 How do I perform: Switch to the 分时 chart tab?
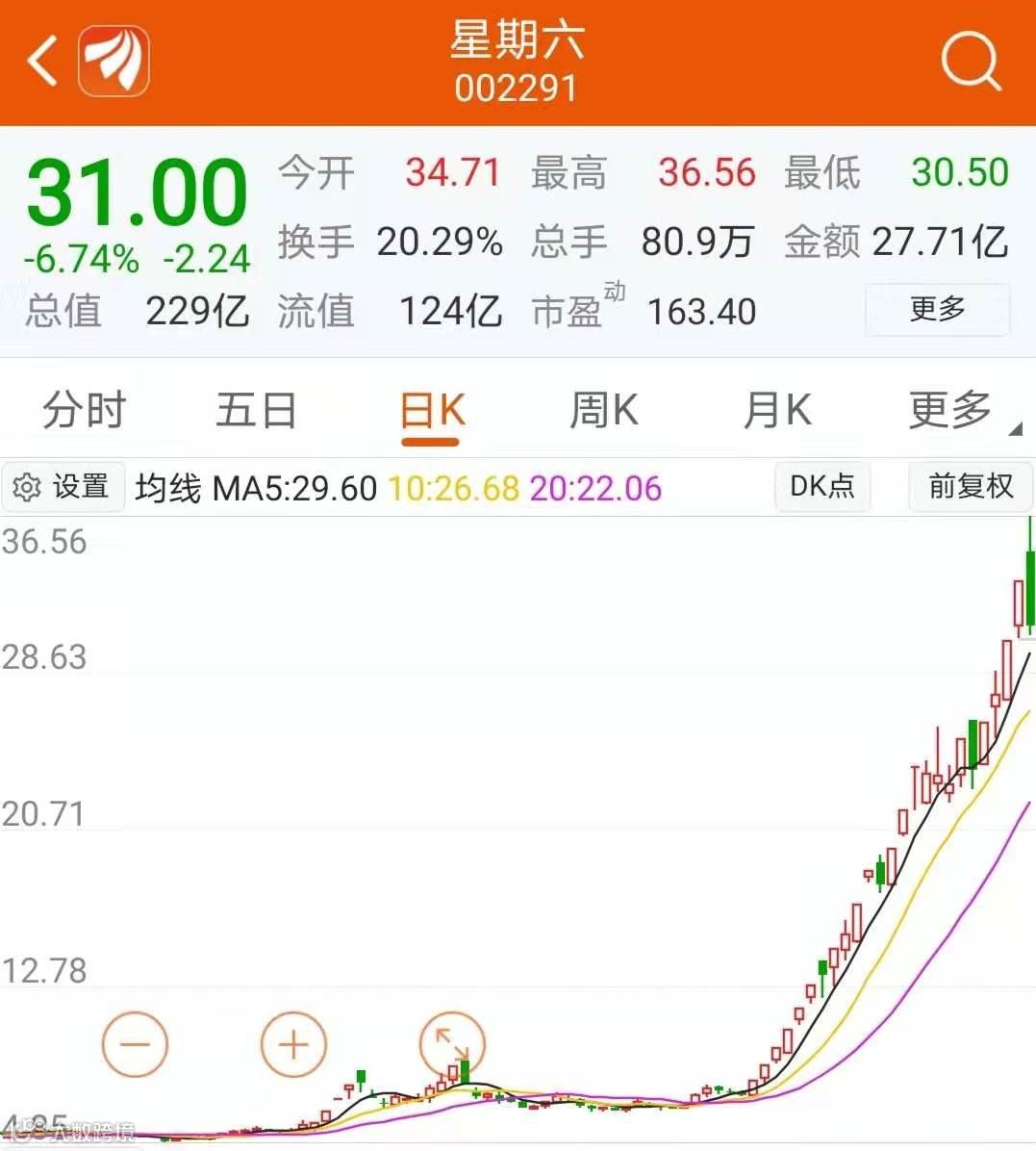click(84, 411)
